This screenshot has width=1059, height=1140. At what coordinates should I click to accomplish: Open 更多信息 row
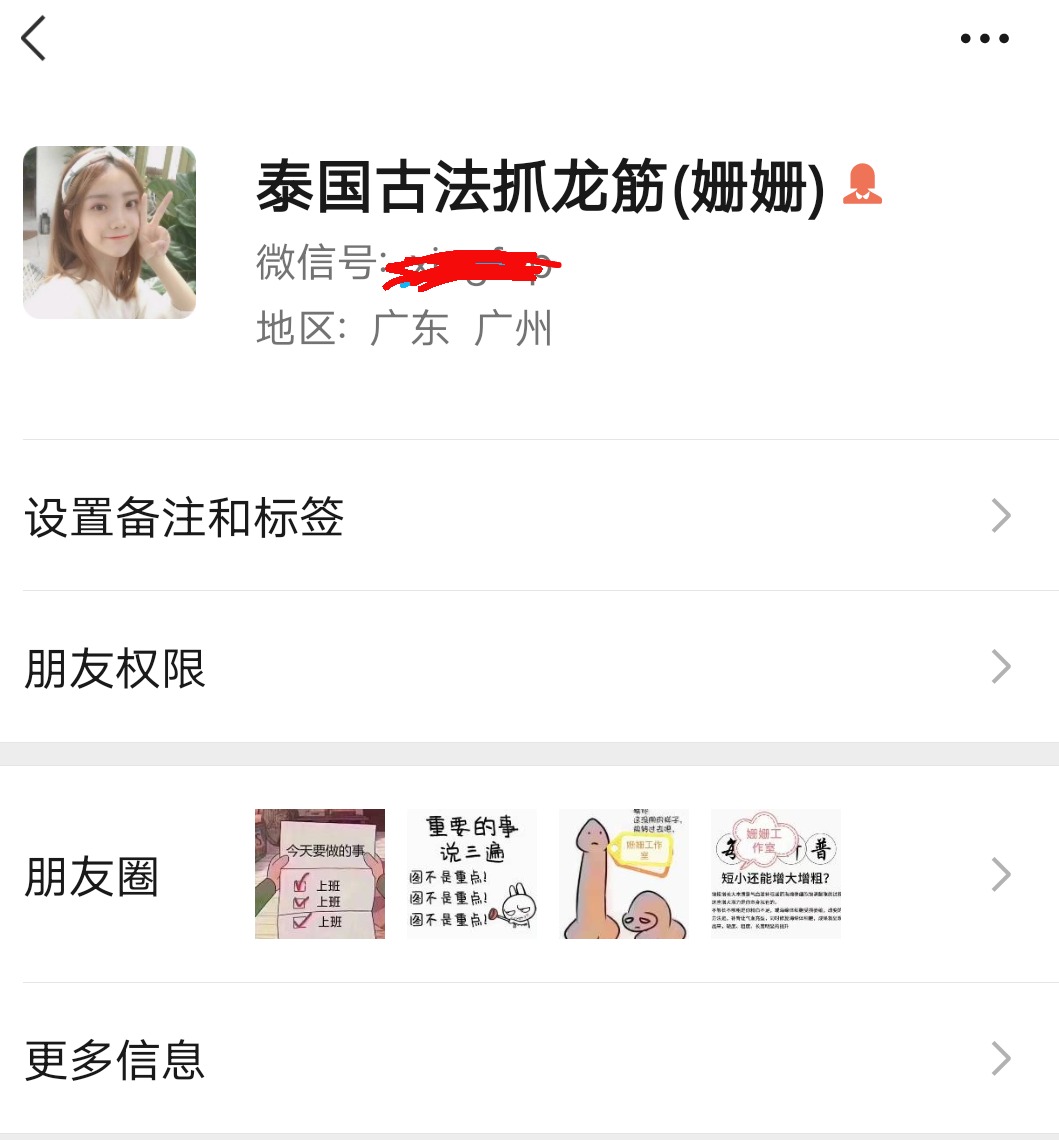(520, 1059)
